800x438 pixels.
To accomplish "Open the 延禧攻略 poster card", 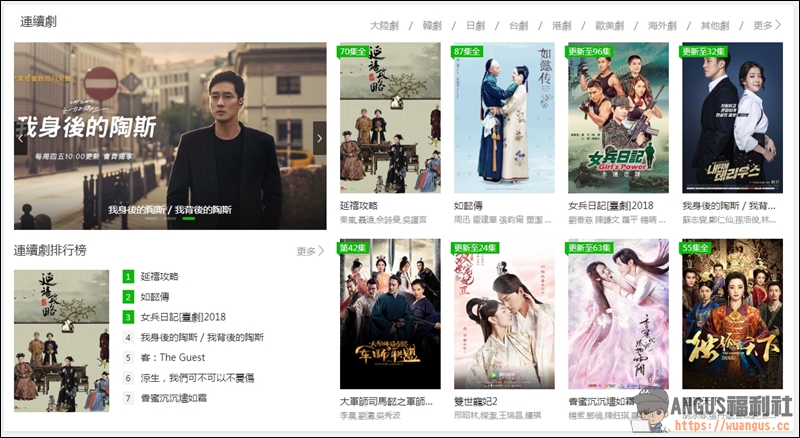I will 390,118.
